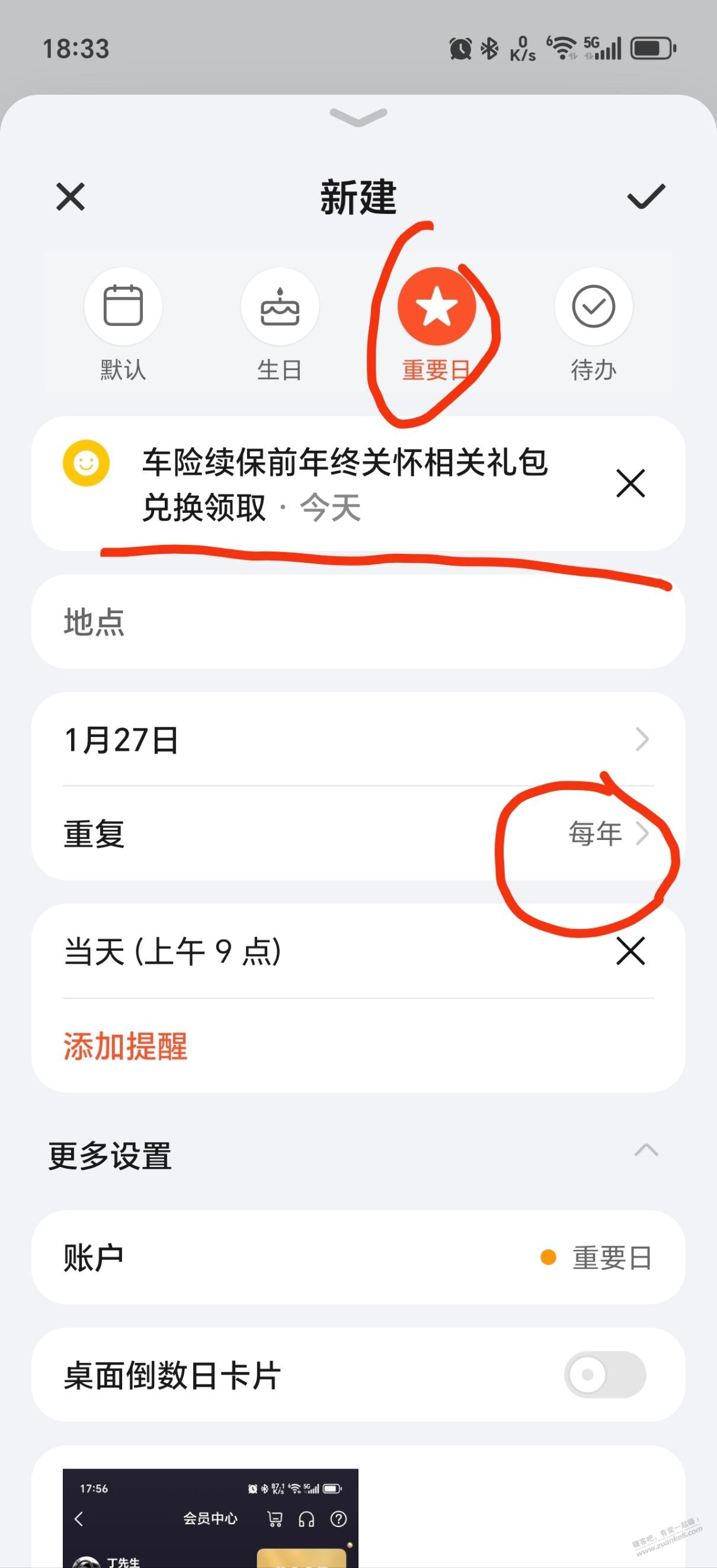Tap 添加提醒 to add a reminder
Screen dimensions: 717x1568
[x=126, y=1046]
